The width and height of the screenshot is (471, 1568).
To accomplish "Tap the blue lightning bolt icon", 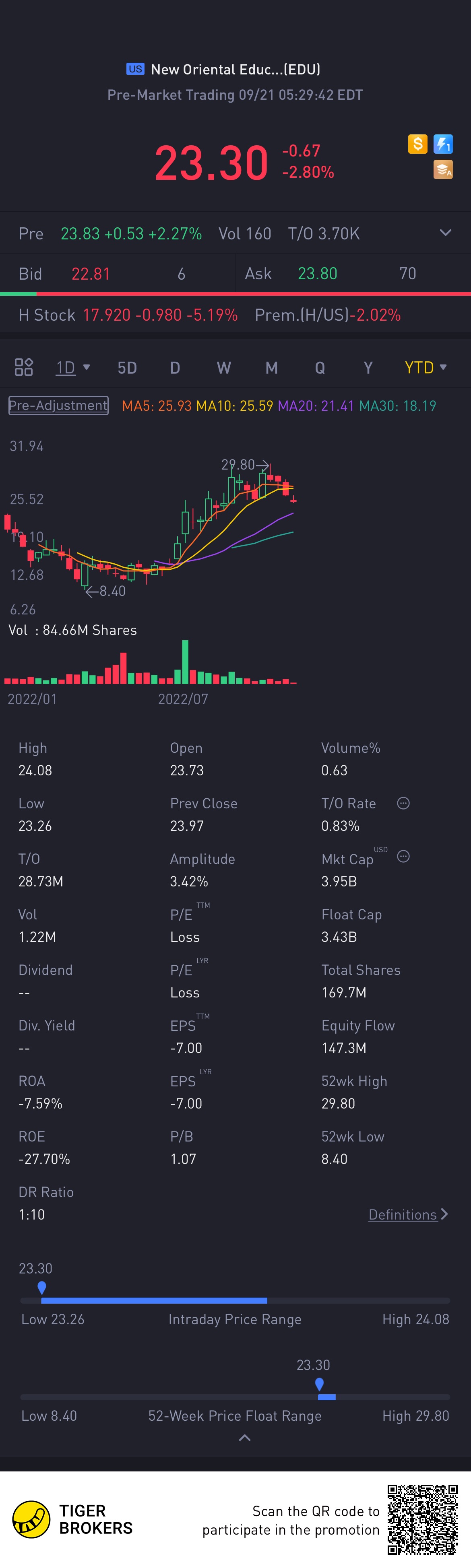I will [x=443, y=144].
